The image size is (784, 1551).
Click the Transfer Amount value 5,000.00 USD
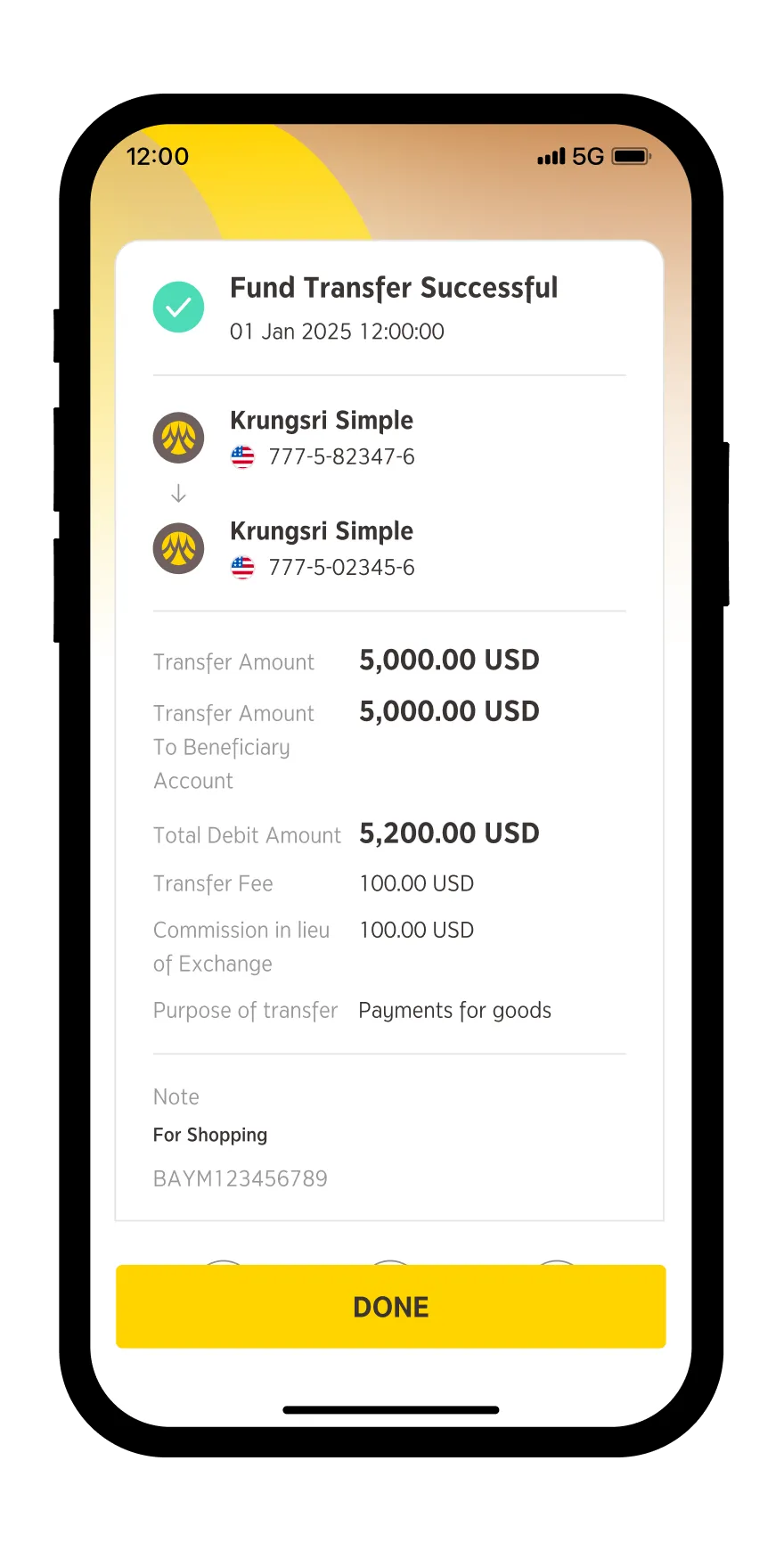click(x=449, y=660)
